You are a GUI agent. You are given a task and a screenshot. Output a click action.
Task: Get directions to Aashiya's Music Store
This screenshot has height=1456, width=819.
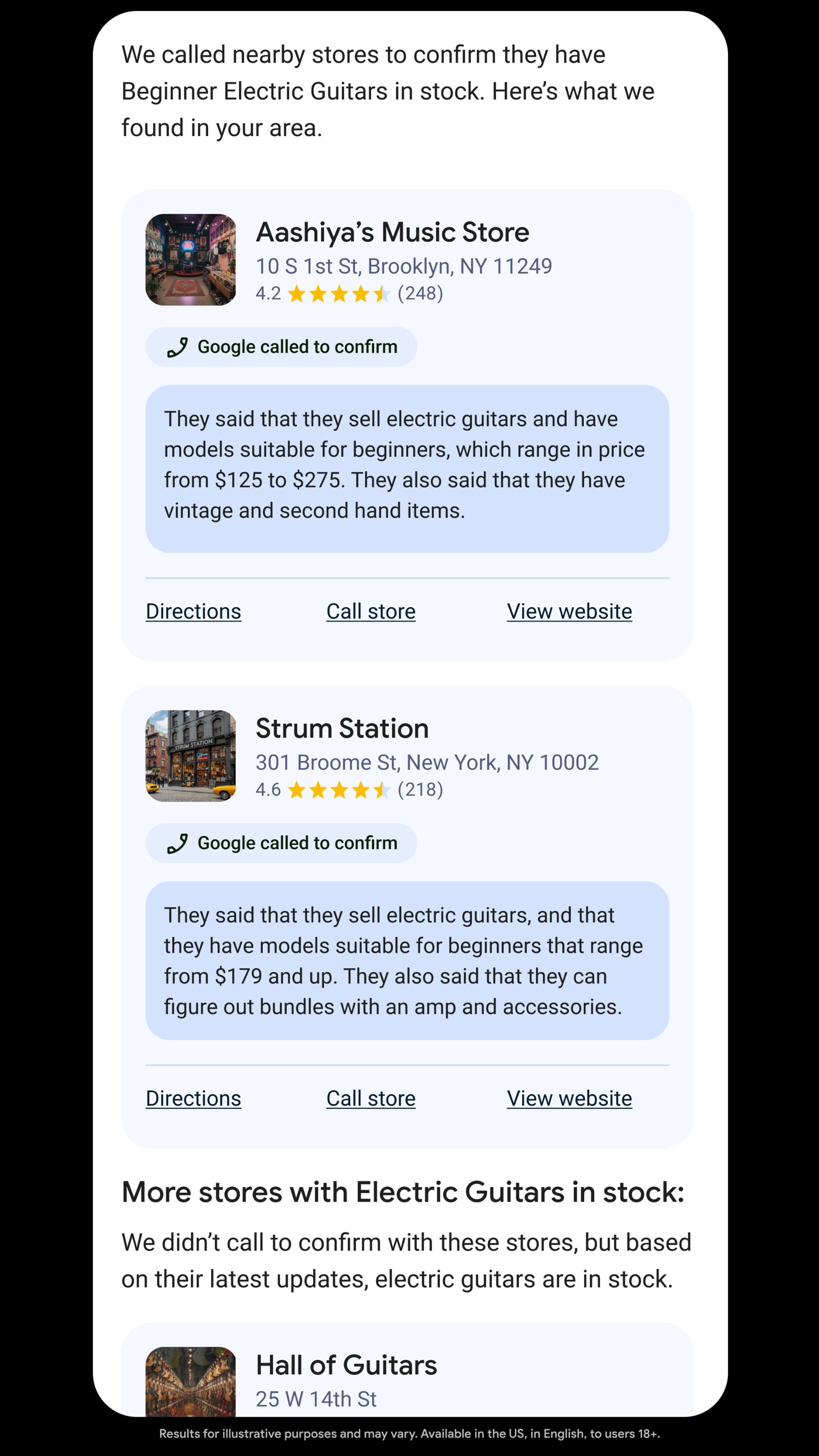[193, 611]
